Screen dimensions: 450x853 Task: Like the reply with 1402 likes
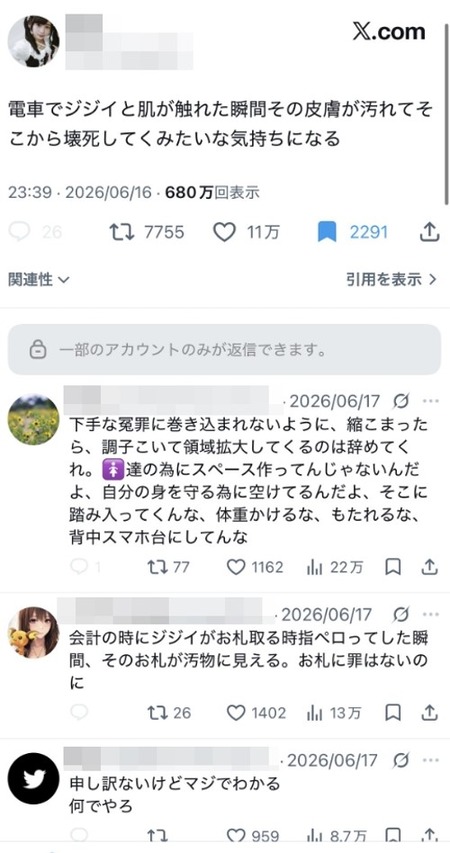256,713
